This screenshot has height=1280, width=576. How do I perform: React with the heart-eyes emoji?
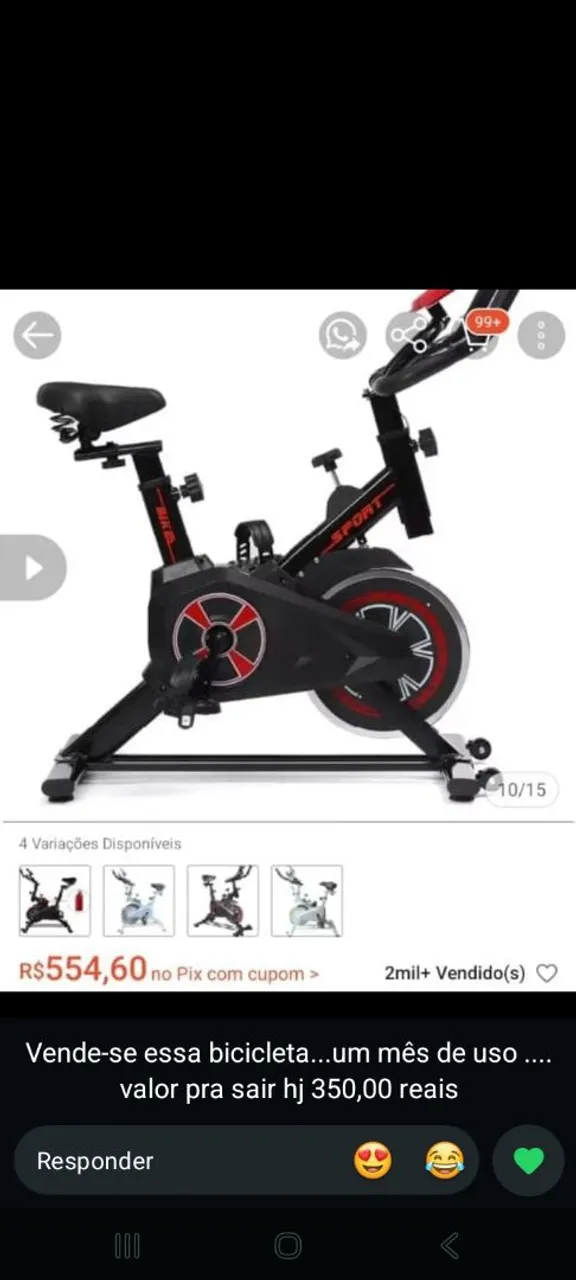coord(373,1161)
